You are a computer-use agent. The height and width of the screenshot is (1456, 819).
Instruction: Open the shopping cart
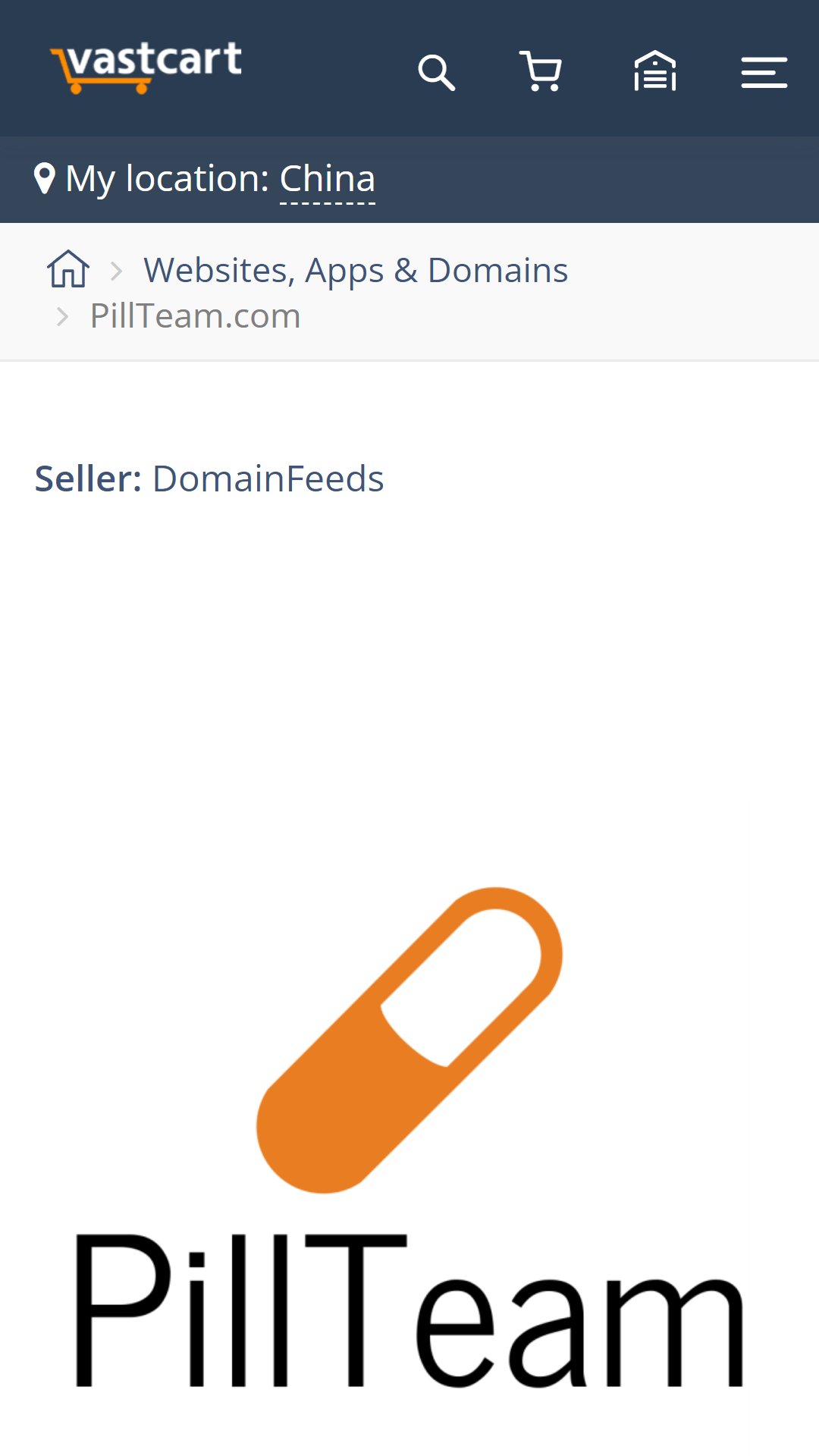(541, 72)
